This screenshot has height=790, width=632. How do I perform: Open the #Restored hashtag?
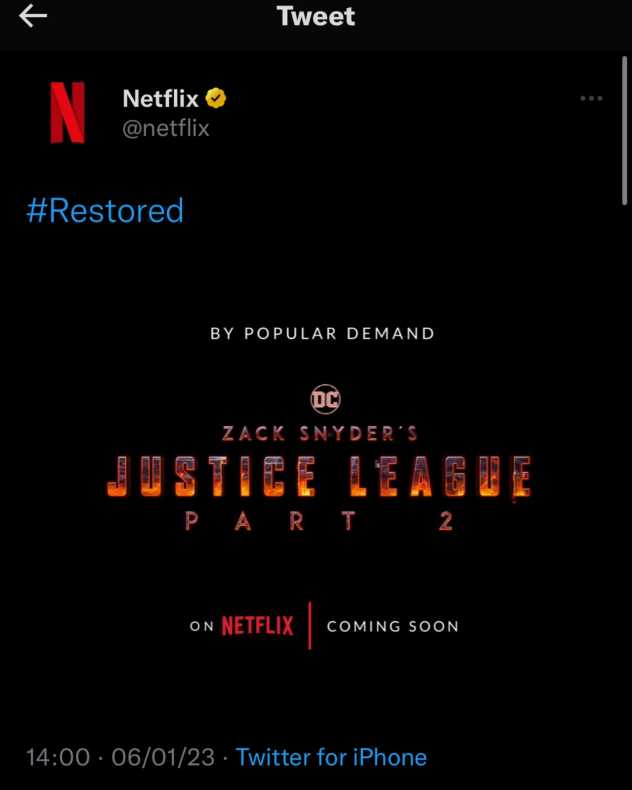point(105,211)
